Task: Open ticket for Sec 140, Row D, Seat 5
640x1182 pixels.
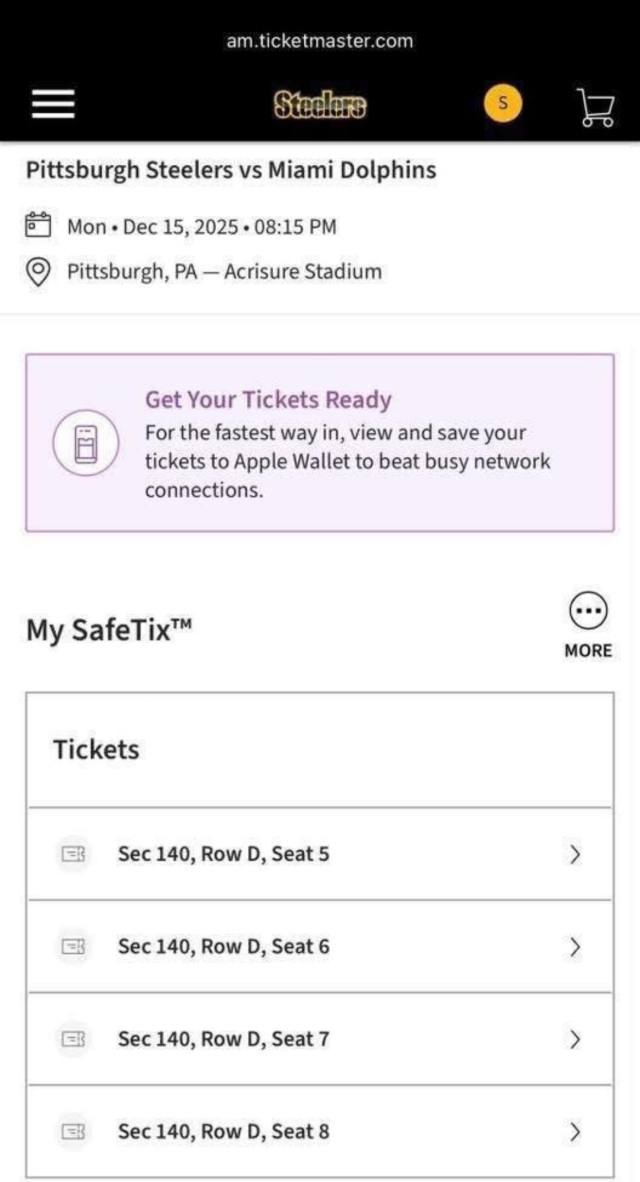Action: pos(319,854)
